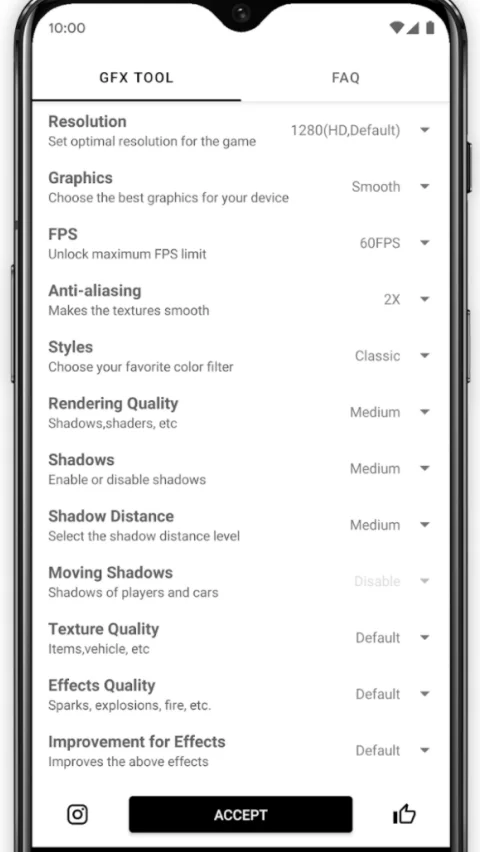Viewport: 480px width, 852px height.
Task: Open the Shadow Distance dropdown
Action: pos(389,525)
